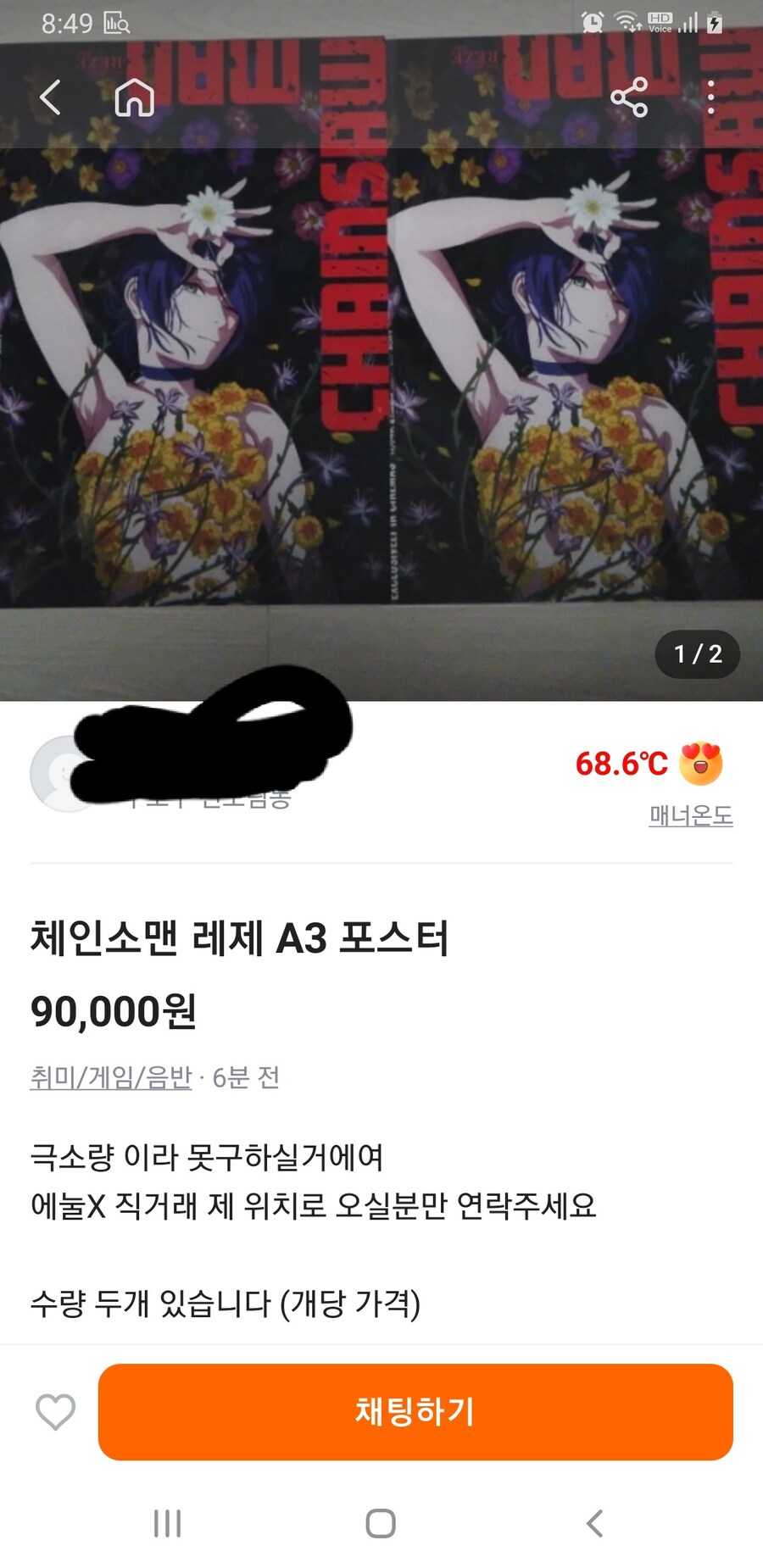Tap the system back button
The height and width of the screenshot is (1568, 763).
(x=595, y=1523)
